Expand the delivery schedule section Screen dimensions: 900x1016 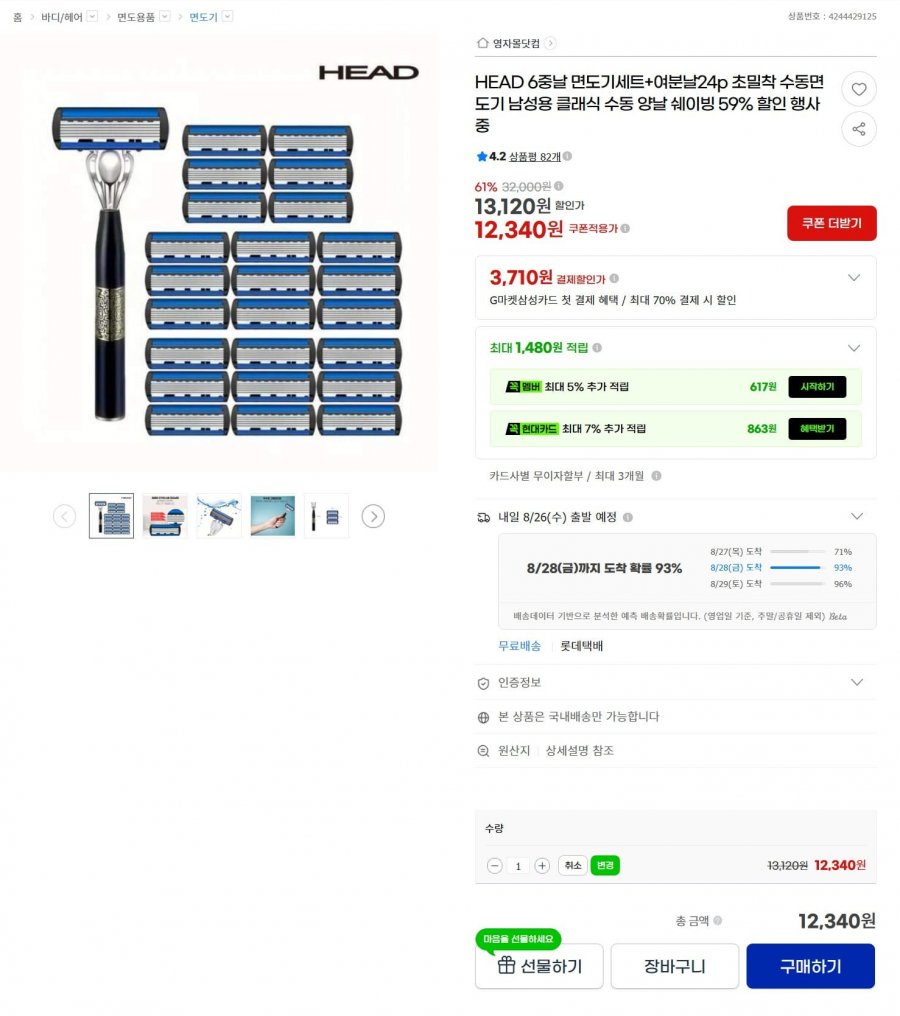tap(857, 516)
